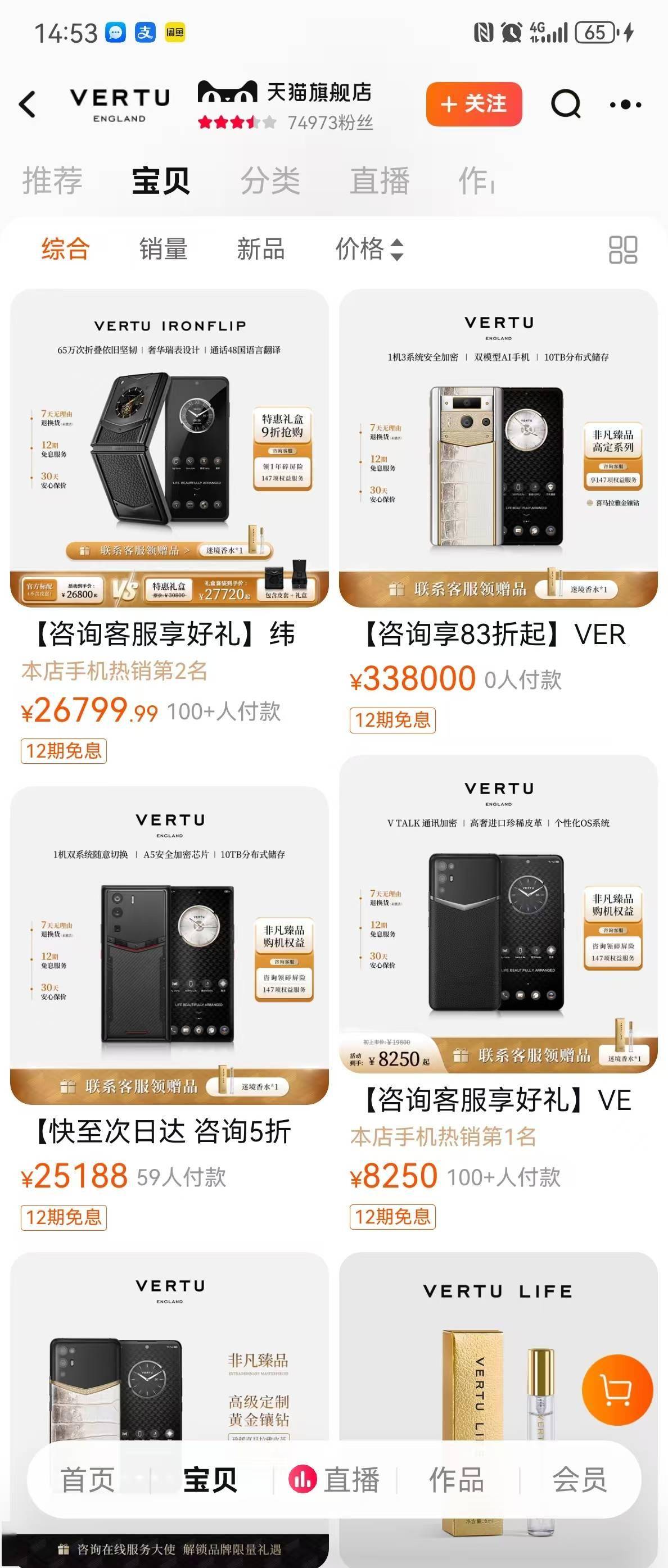668x1568 pixels.
Task: Open 会员 in bottom navigation
Action: (x=579, y=1480)
